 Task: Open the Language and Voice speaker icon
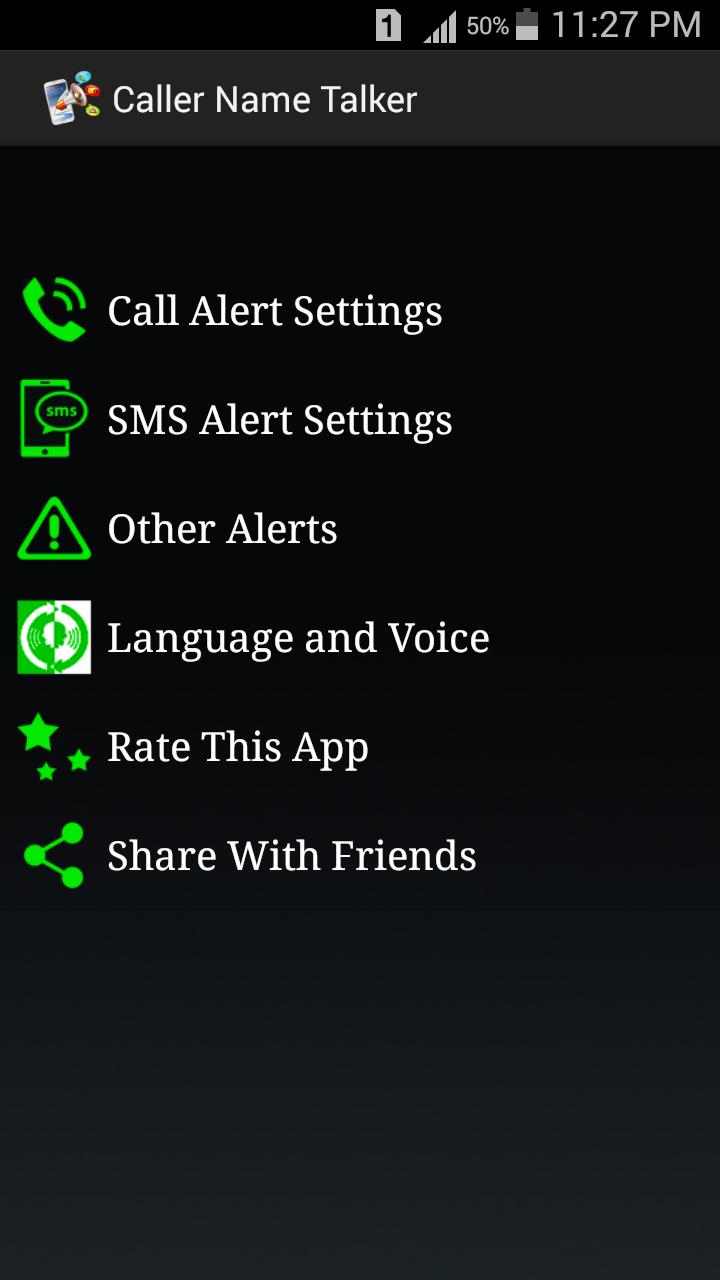[x=55, y=637]
